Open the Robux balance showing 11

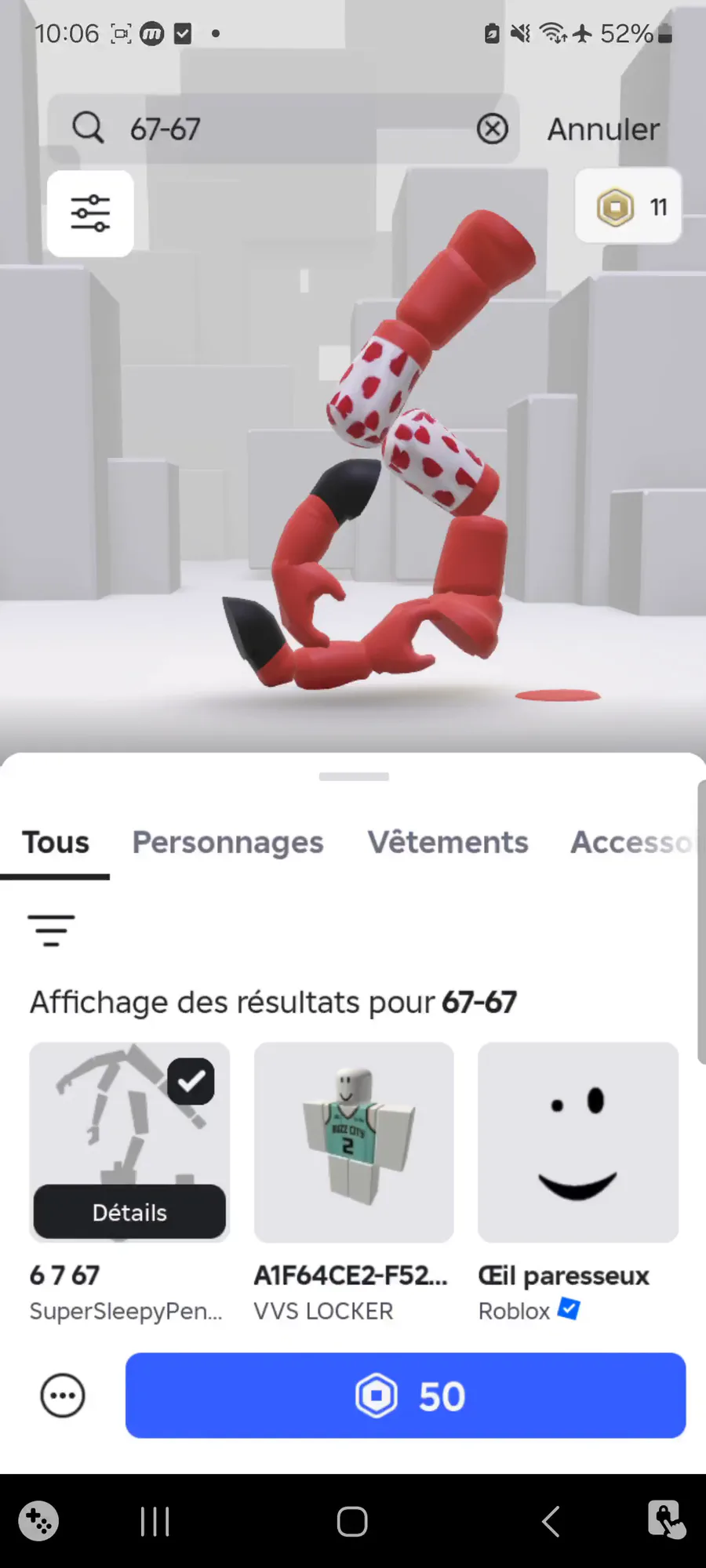click(628, 207)
